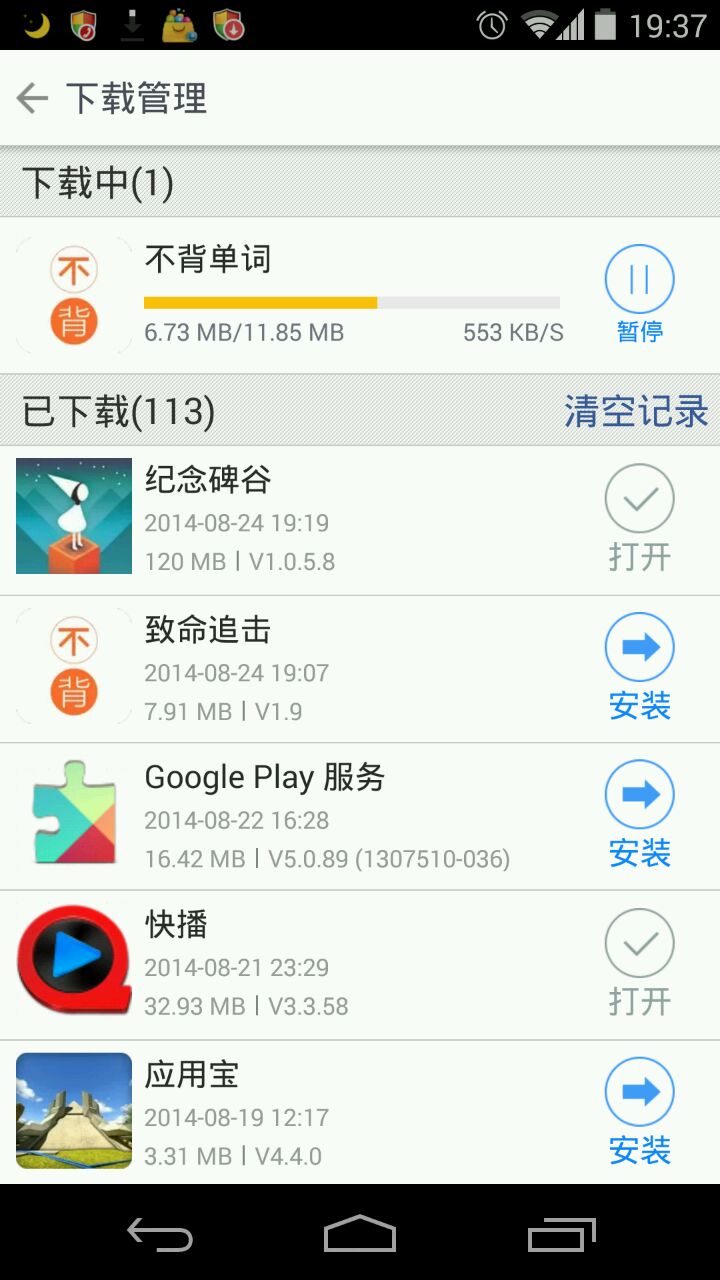This screenshot has height=1280, width=720.
Task: Tap the system home button
Action: coord(360,1234)
